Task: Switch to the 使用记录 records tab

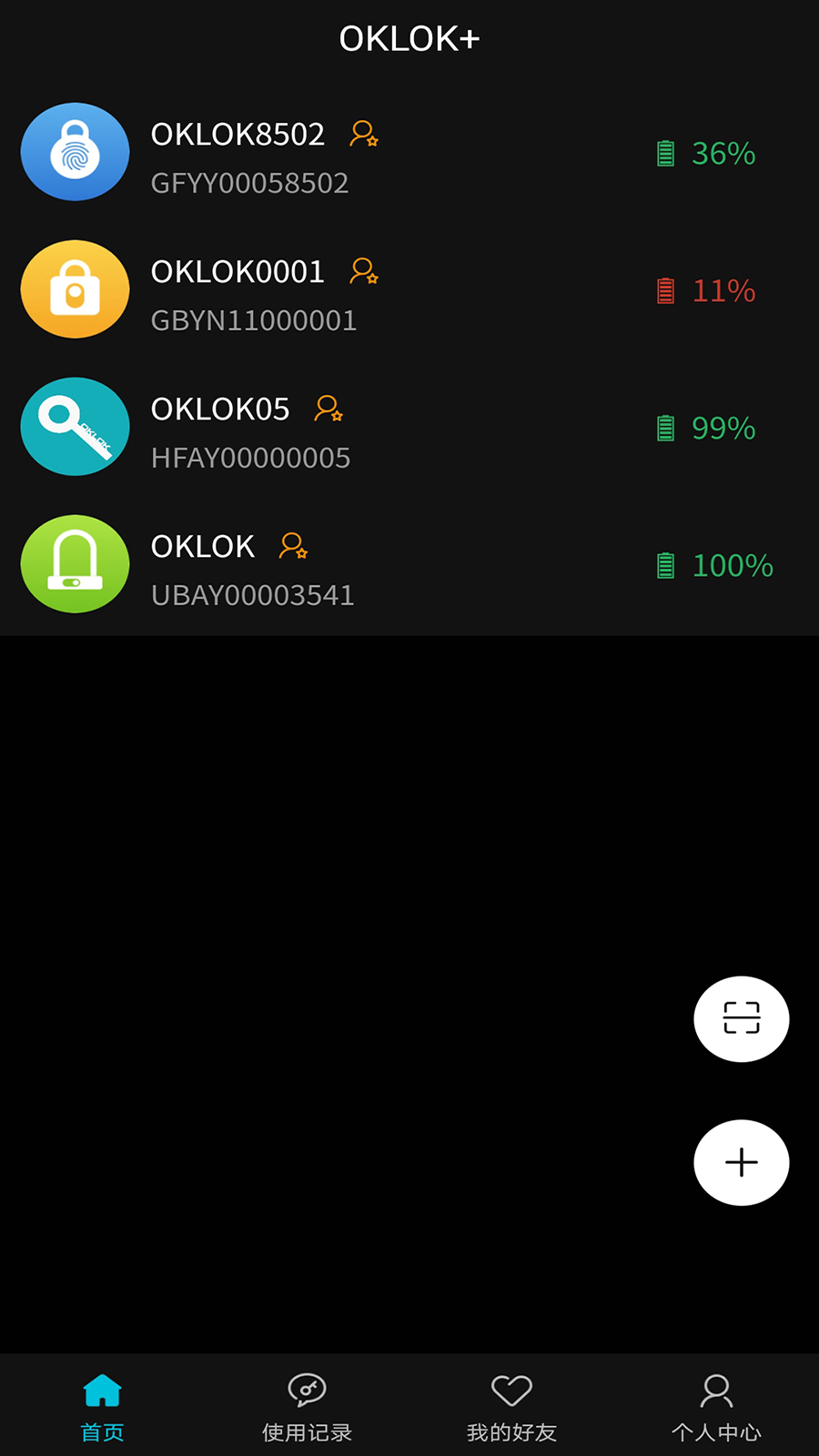Action: pos(306,1406)
